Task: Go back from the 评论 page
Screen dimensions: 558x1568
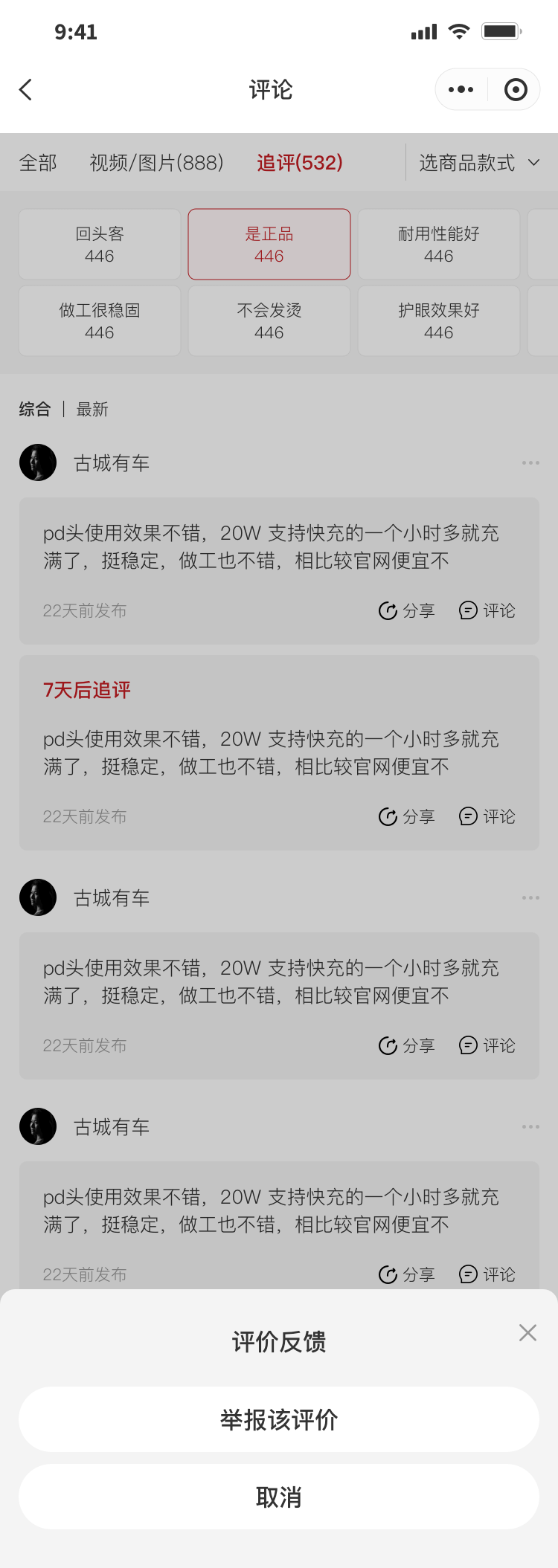Action: [26, 90]
